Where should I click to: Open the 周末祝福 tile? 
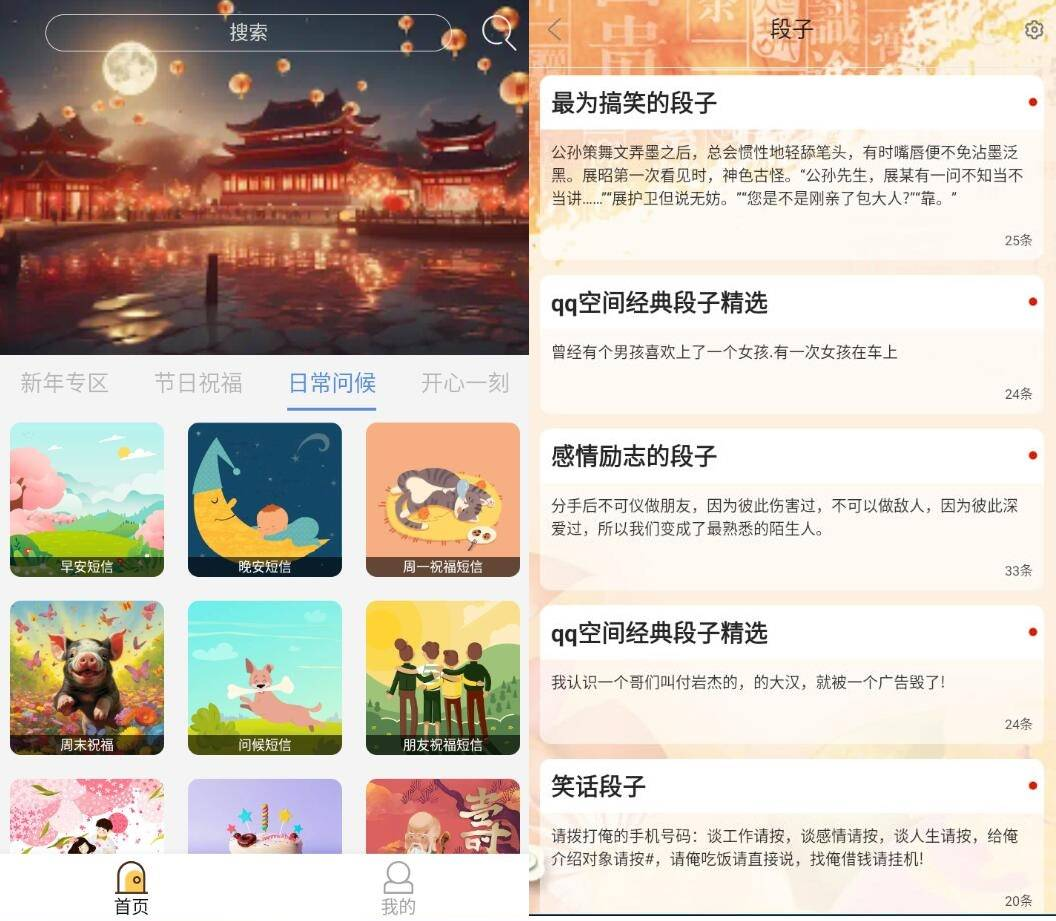coord(87,677)
